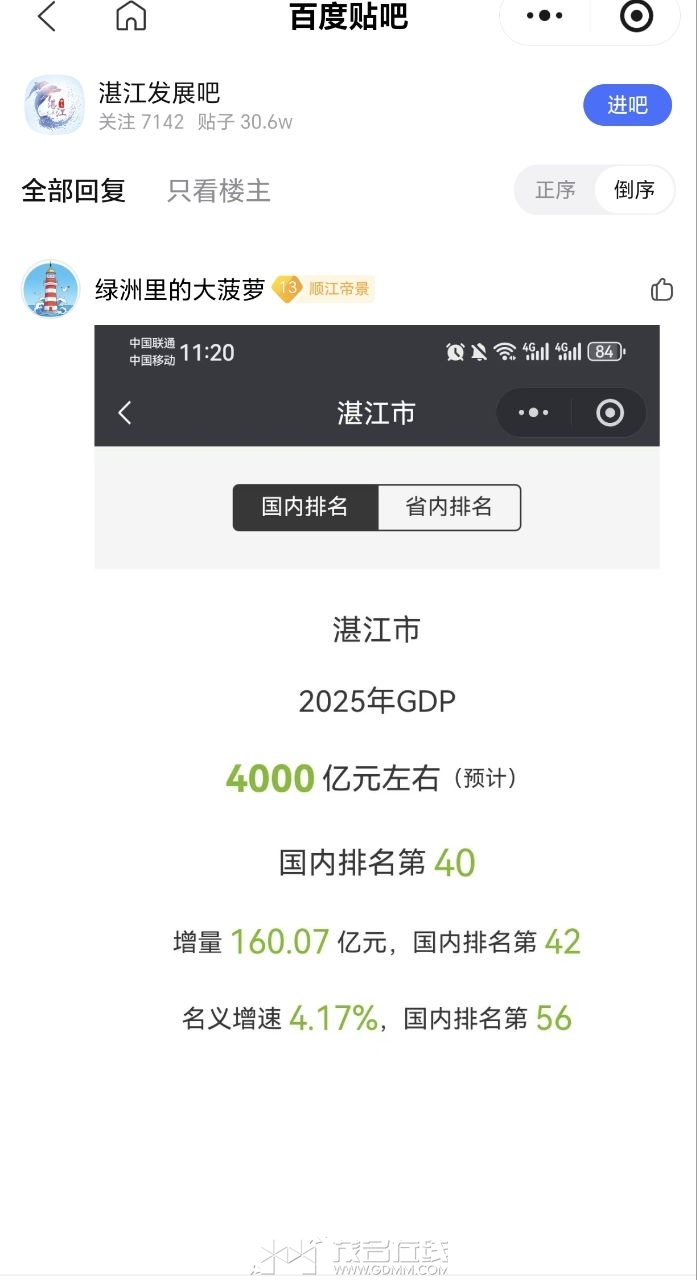Open the home icon in header
Screen dimensions: 697x1280
click(x=130, y=17)
